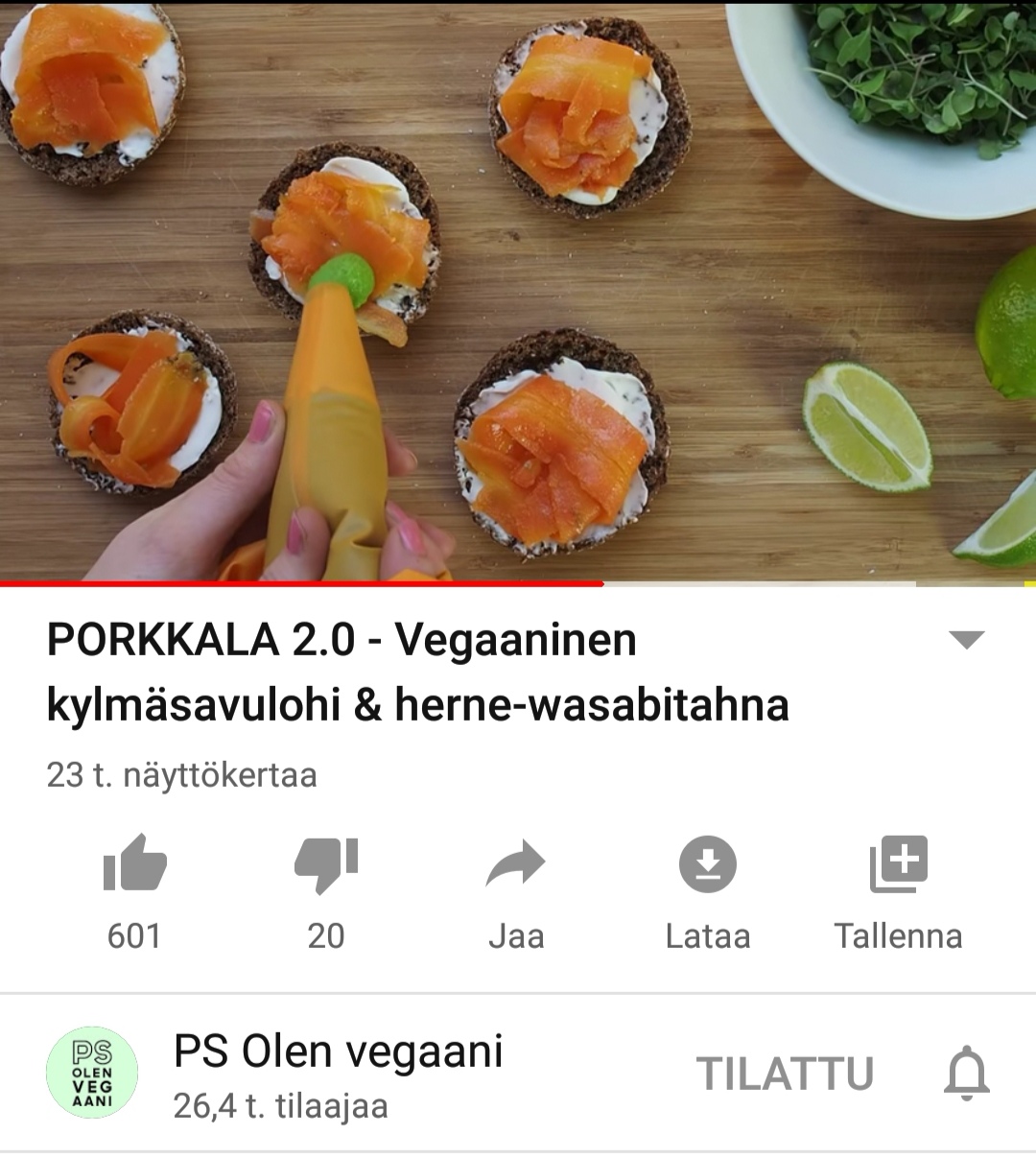Tap the TILATTU subscribed button

[785, 1074]
